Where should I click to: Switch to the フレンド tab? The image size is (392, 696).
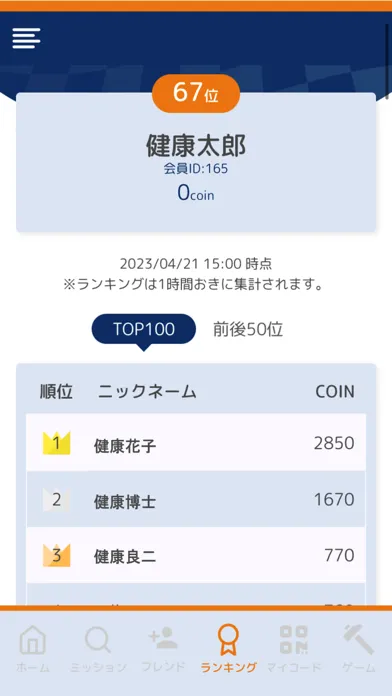(x=163, y=648)
